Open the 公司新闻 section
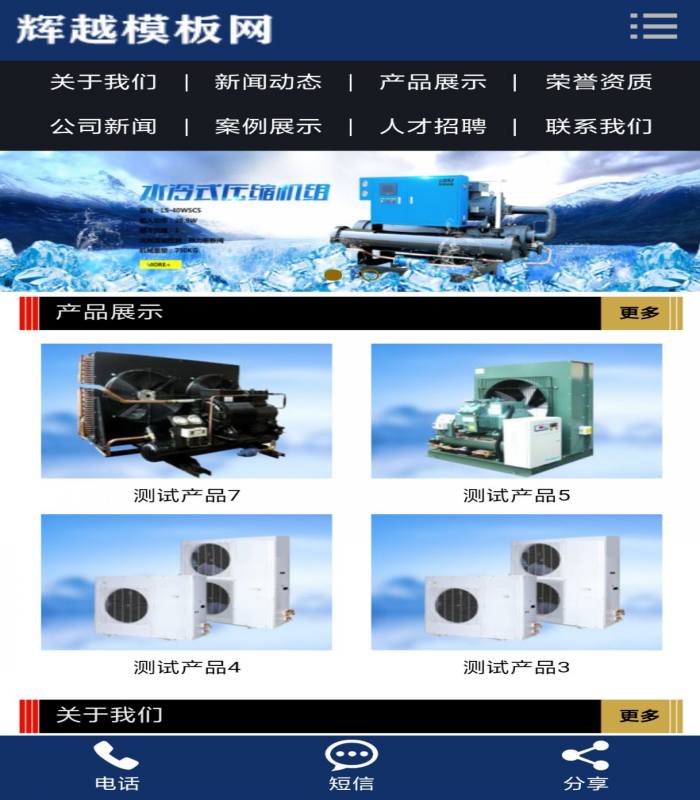 click(103, 126)
